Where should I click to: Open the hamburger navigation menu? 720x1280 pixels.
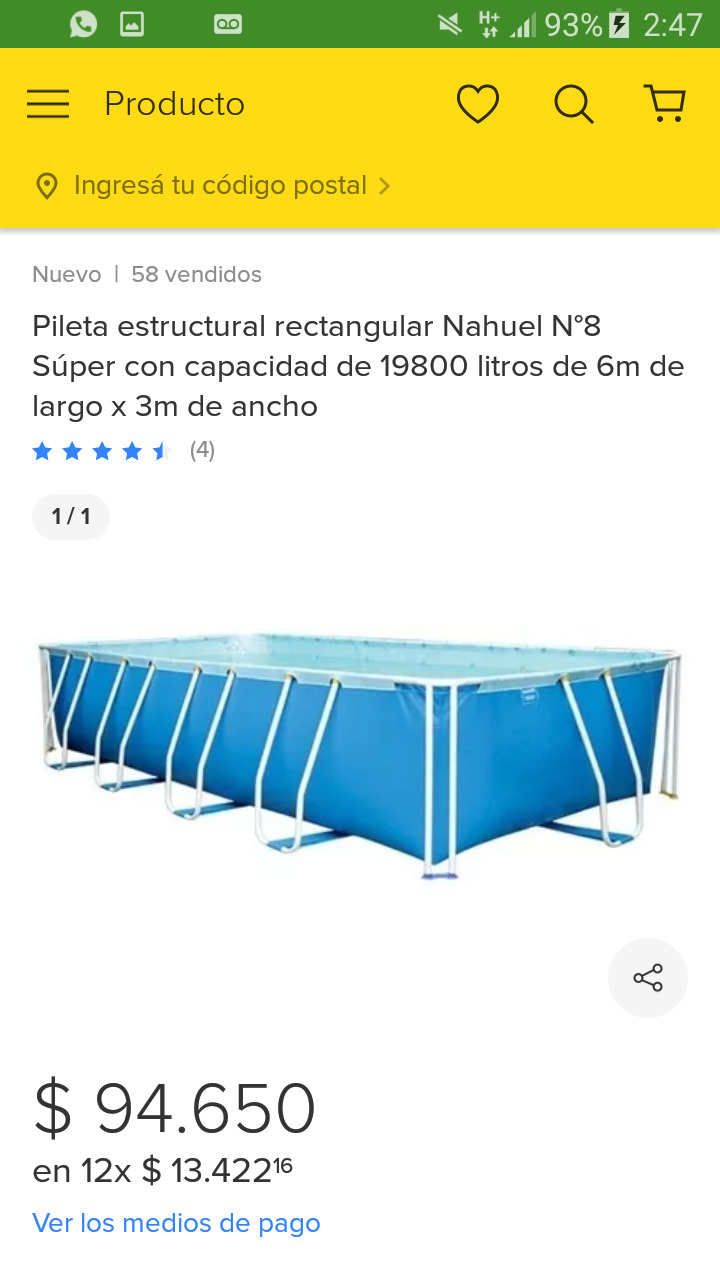coord(48,104)
